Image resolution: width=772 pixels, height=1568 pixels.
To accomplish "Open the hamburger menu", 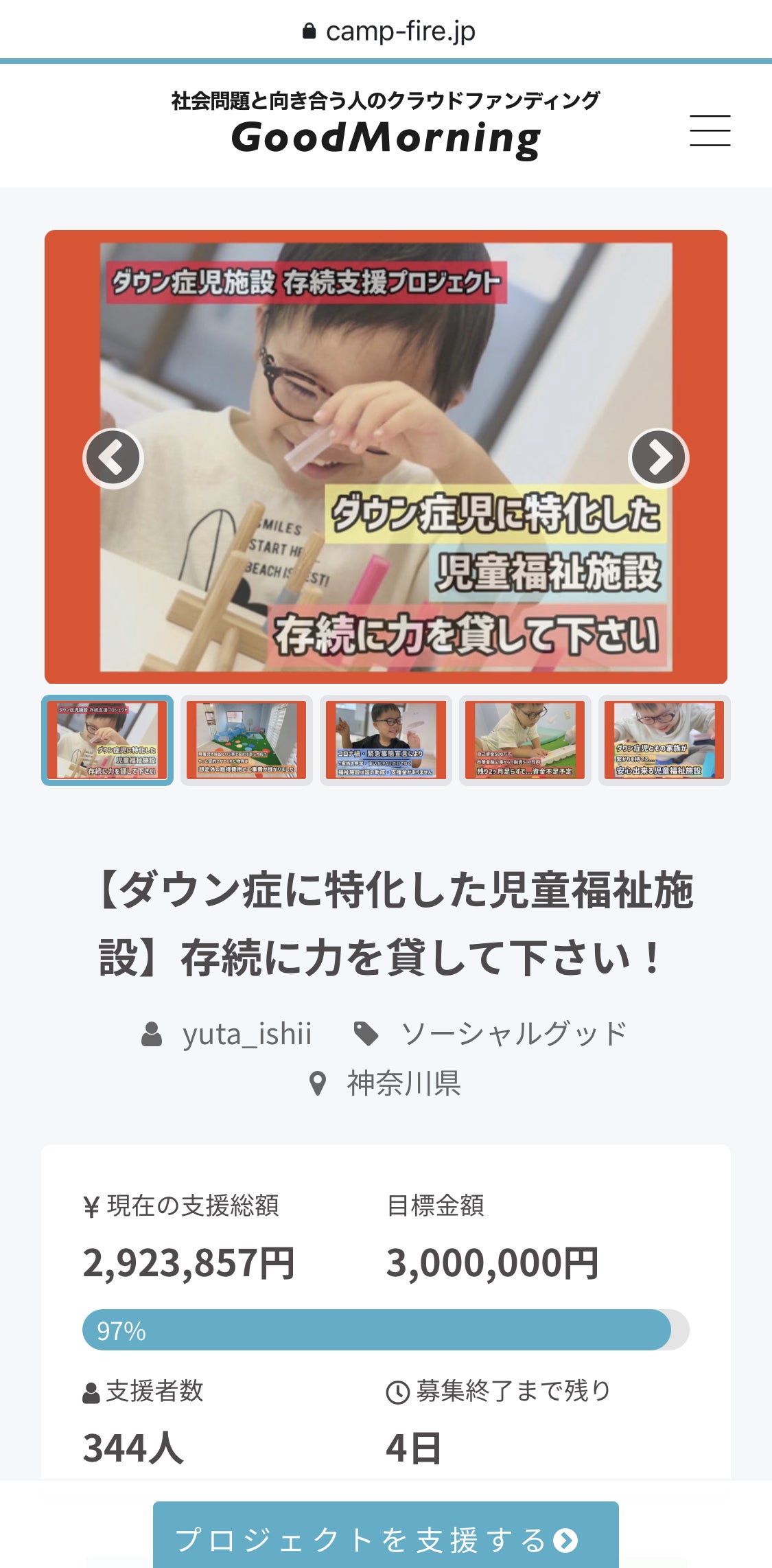I will coord(710,130).
